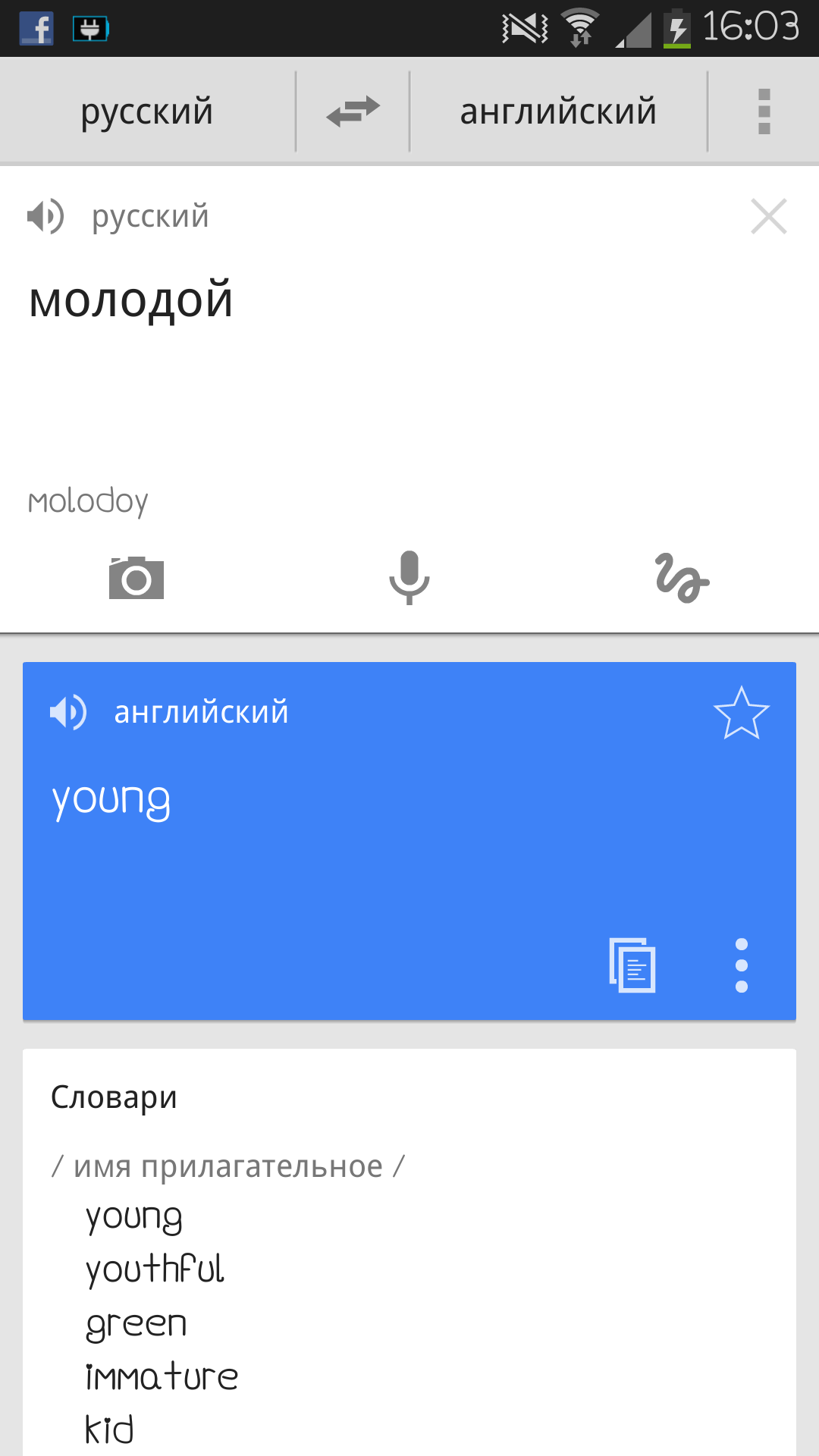The width and height of the screenshot is (819, 1456).
Task: Listen to the English translation young
Action: 68,713
